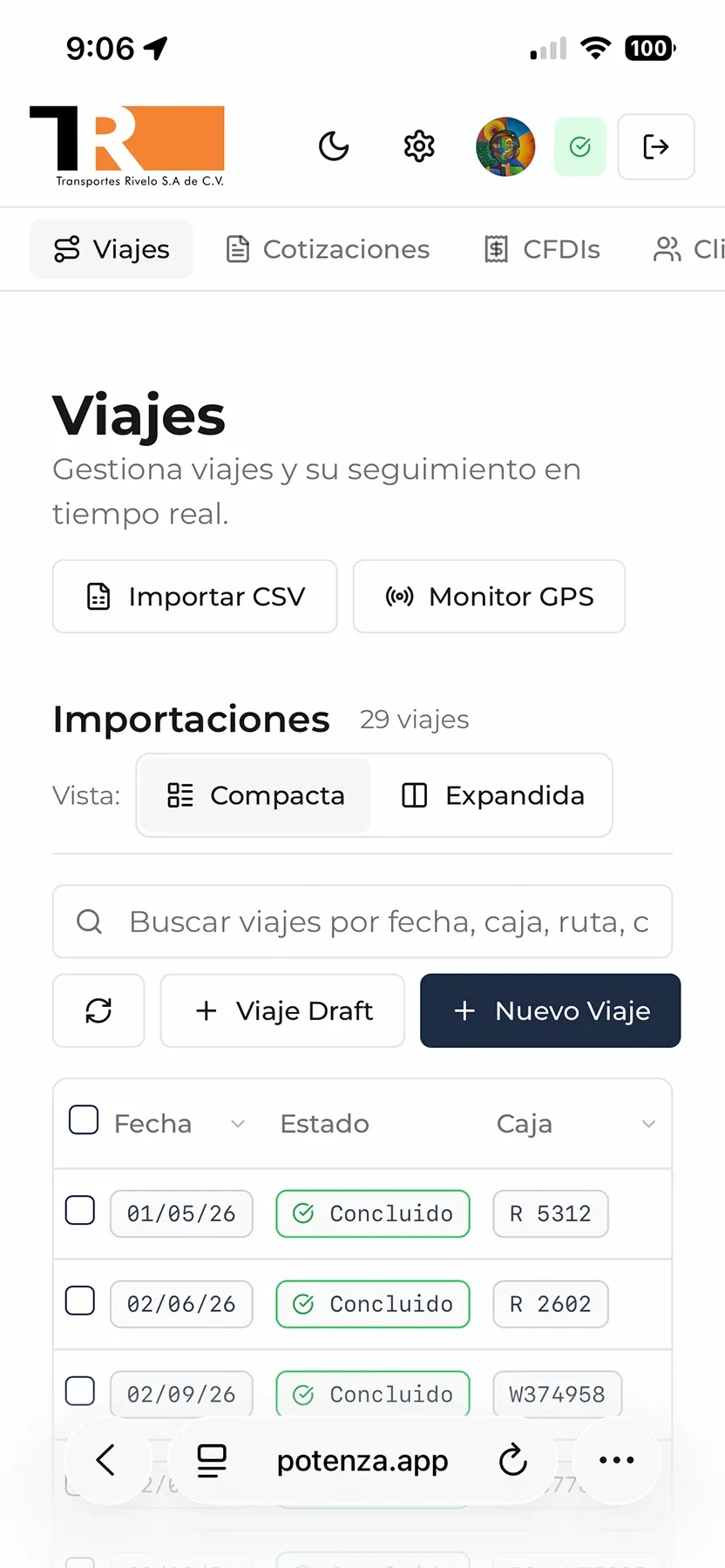Select the checkbox for the 01/05/26 trip

tap(79, 1211)
